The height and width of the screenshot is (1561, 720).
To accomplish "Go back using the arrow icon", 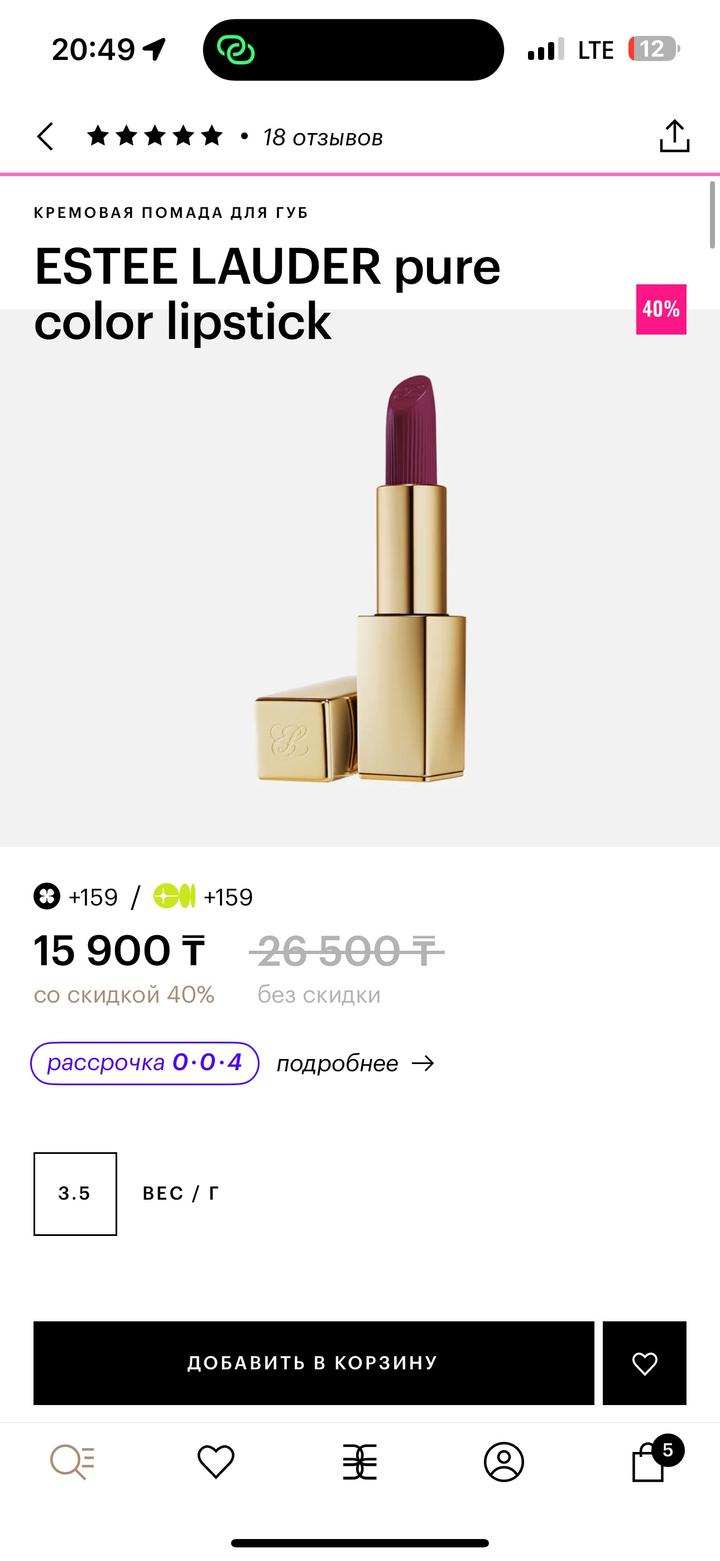I will pos(45,137).
